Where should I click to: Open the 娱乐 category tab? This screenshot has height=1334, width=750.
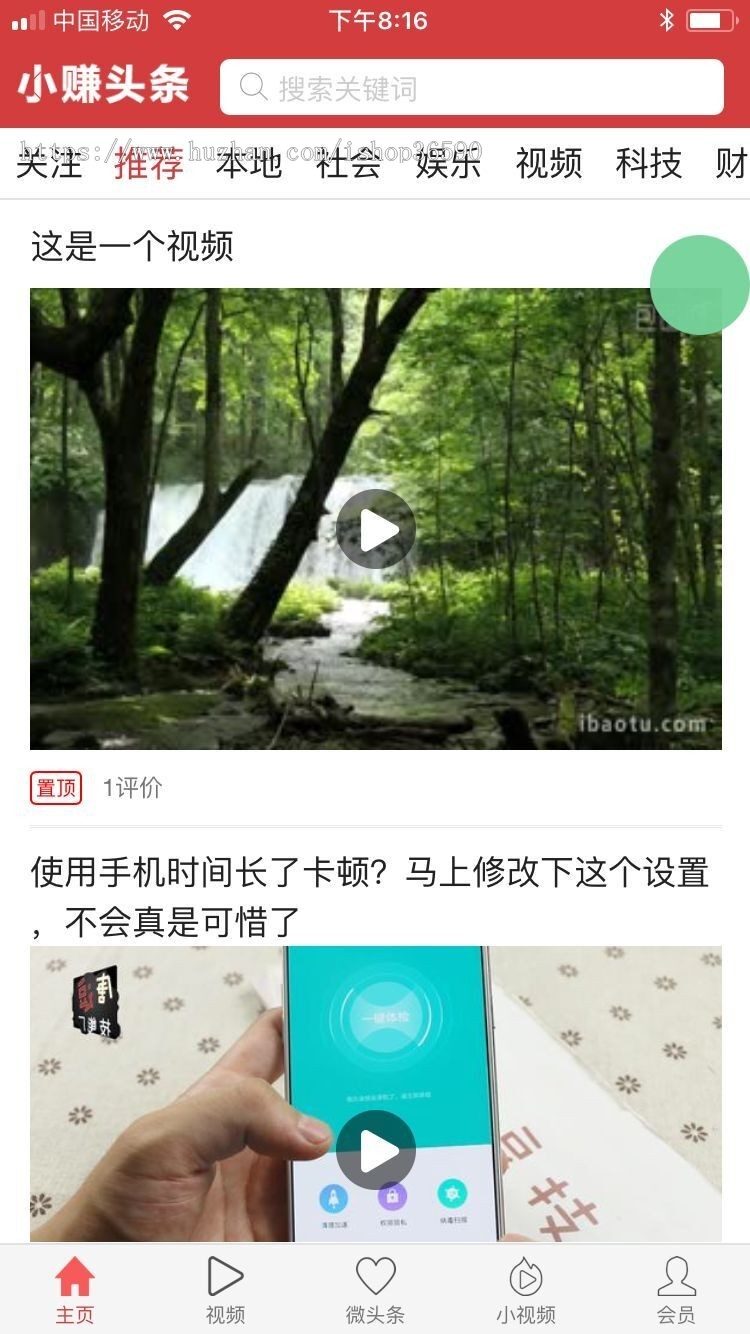[449, 164]
